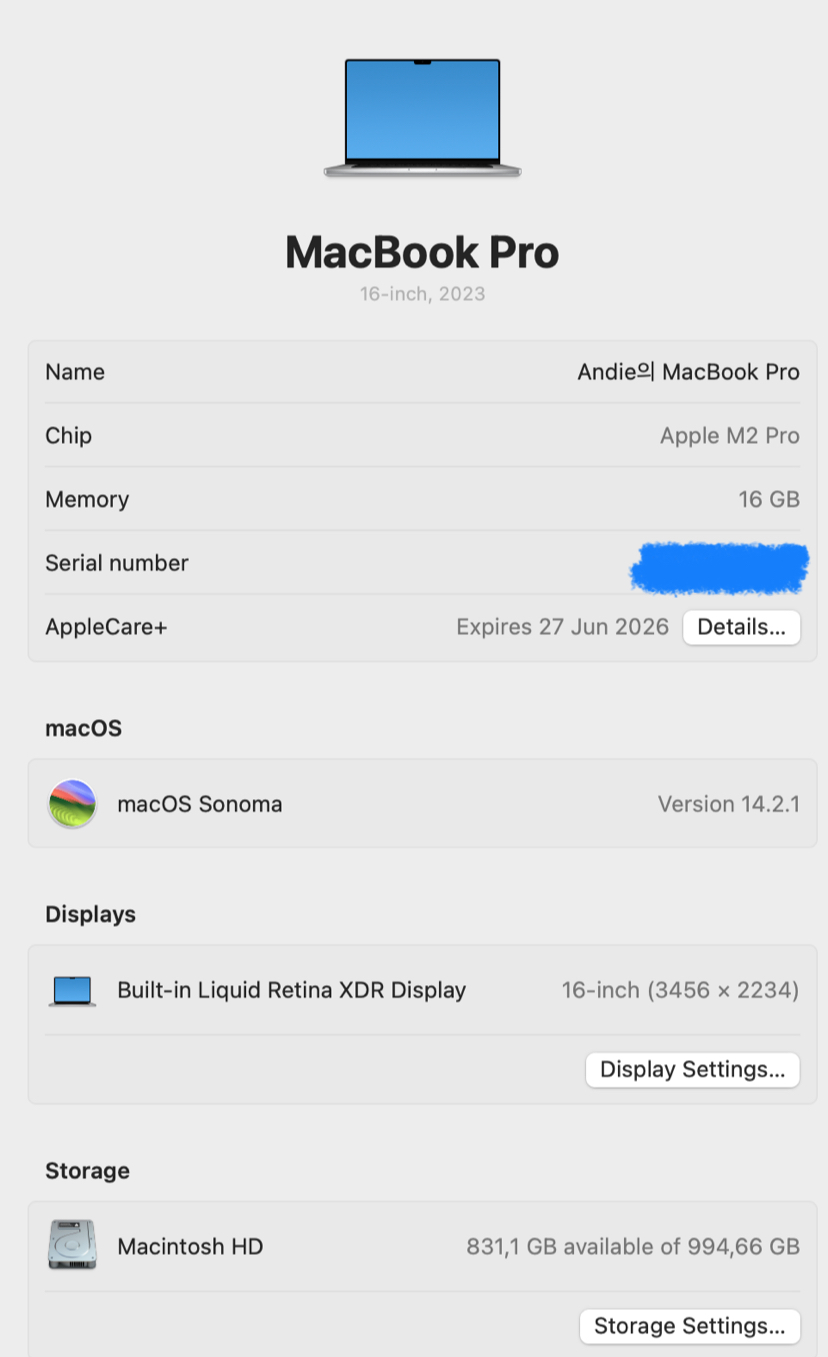Open Display Settings
This screenshot has width=828, height=1357.
coord(692,1069)
